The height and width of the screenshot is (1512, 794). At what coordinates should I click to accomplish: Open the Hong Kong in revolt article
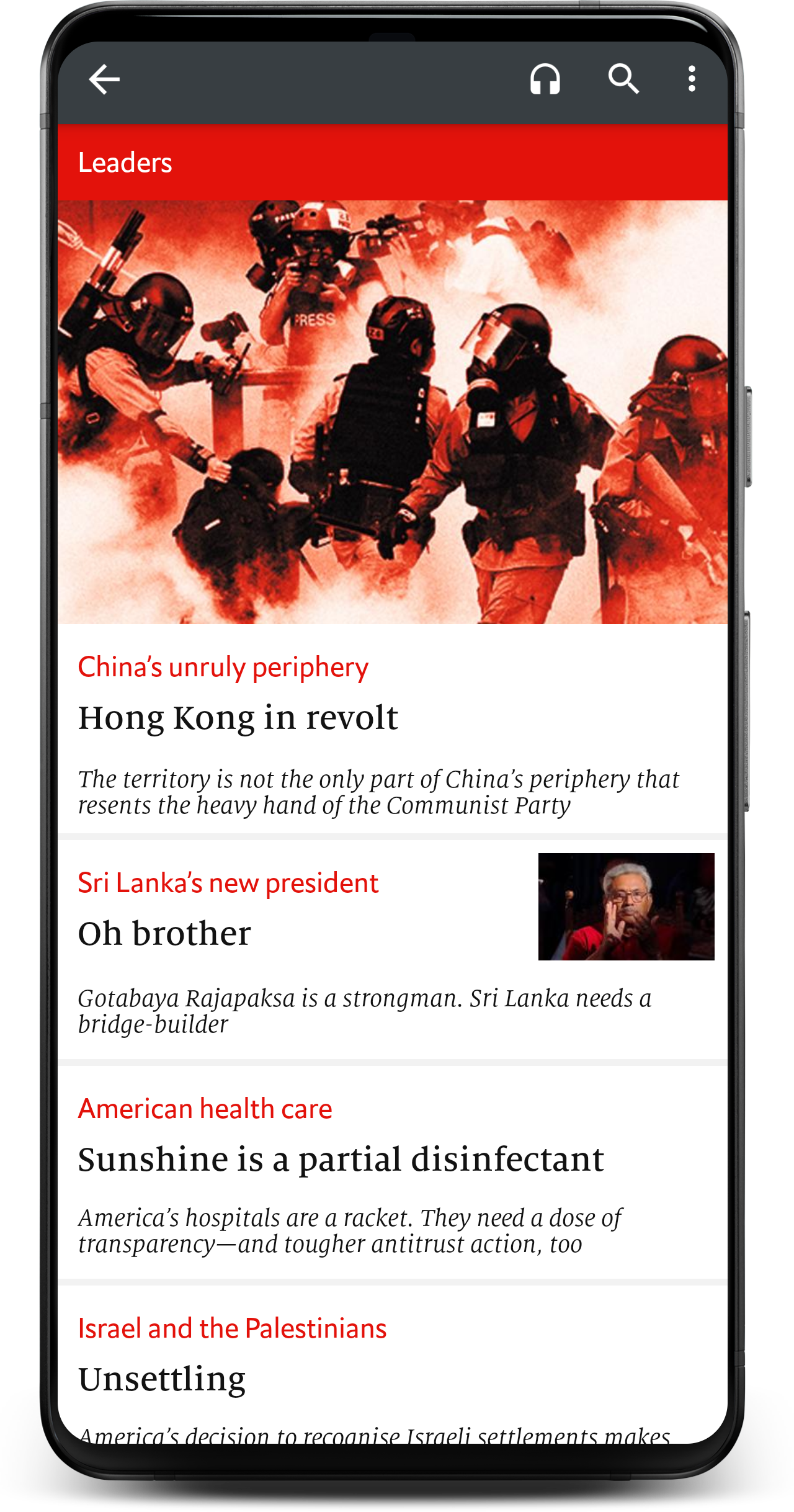pyautogui.click(x=238, y=718)
